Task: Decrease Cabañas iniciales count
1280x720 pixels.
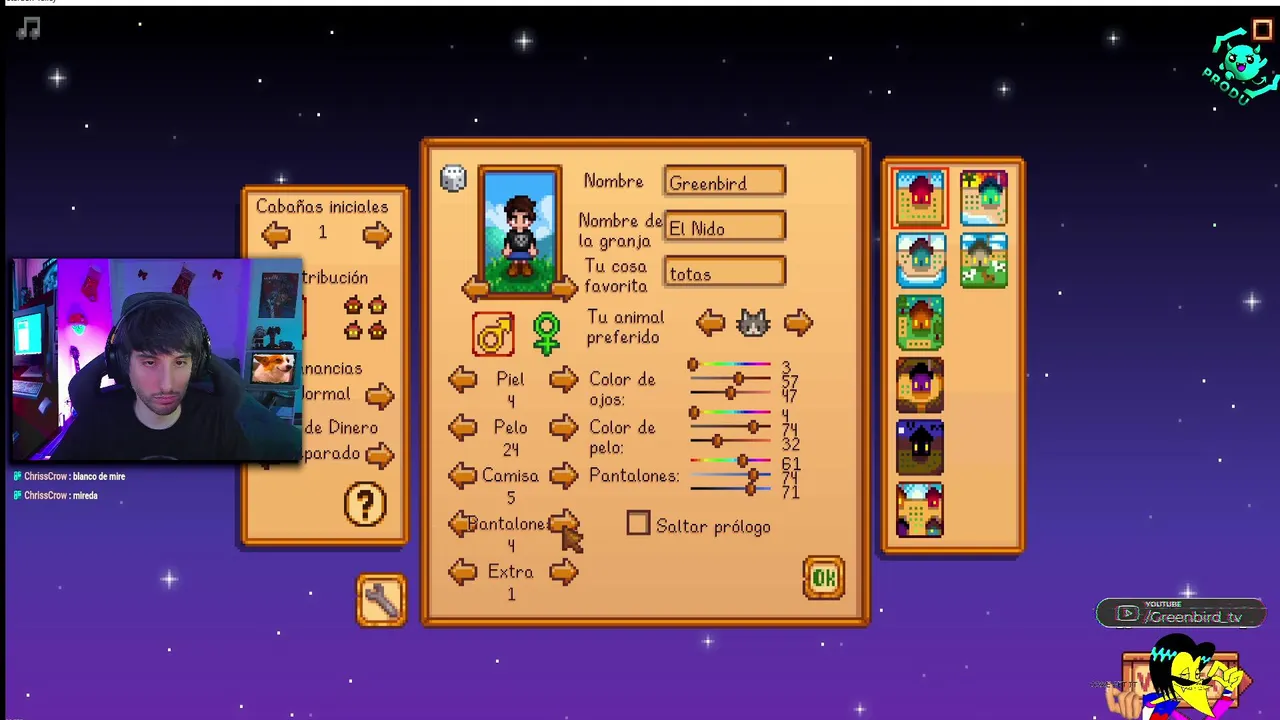Action: [x=276, y=235]
